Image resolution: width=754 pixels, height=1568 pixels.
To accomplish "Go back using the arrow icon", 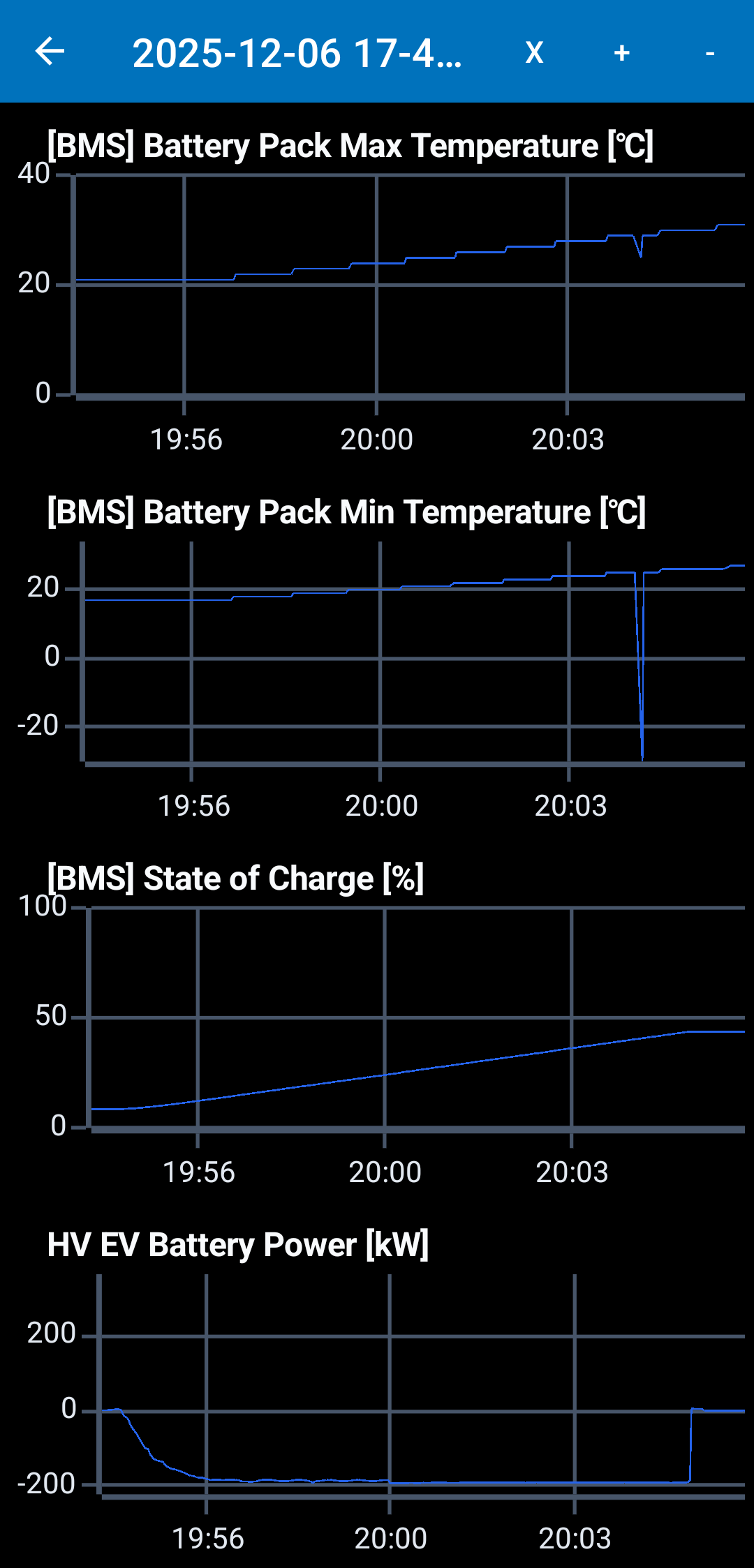I will pos(50,52).
